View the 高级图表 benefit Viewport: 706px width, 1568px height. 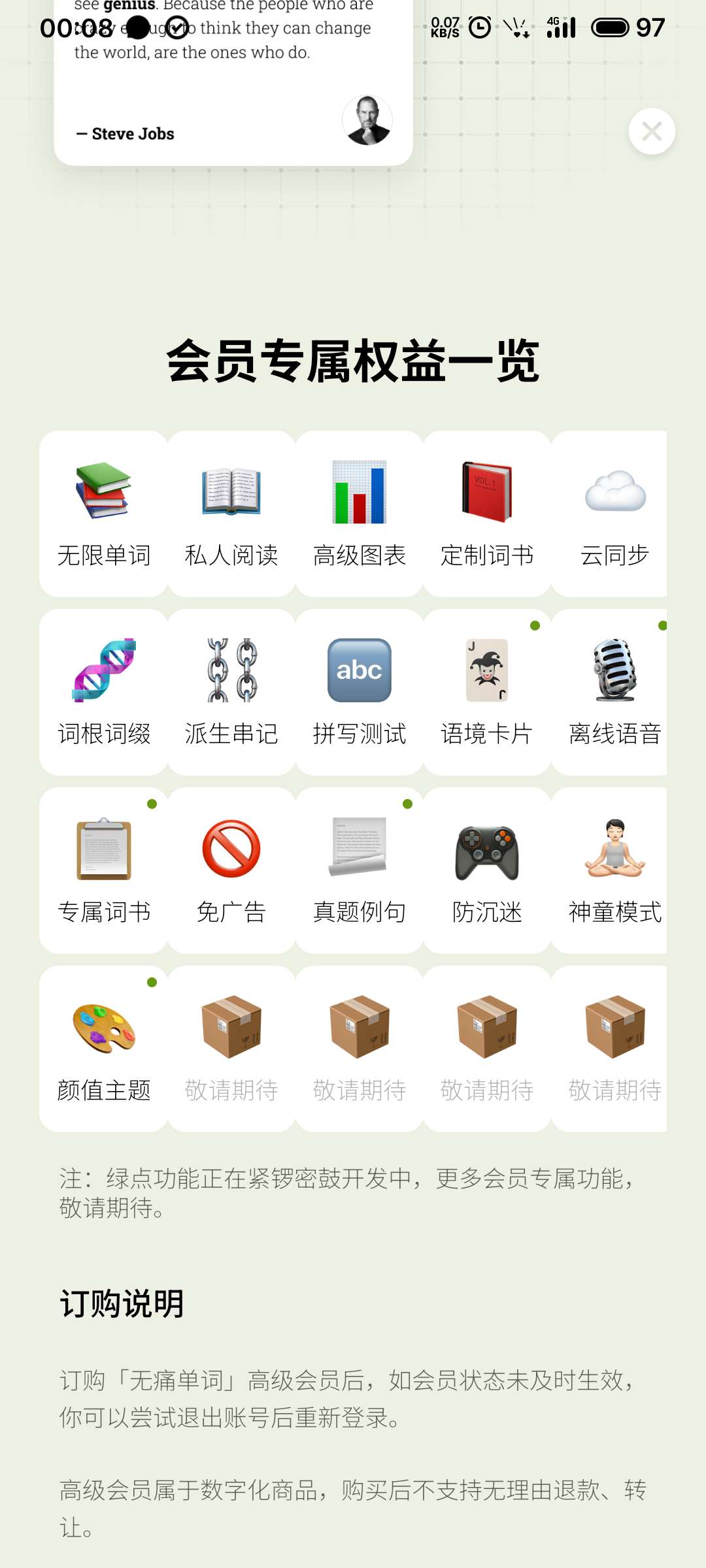coord(360,514)
